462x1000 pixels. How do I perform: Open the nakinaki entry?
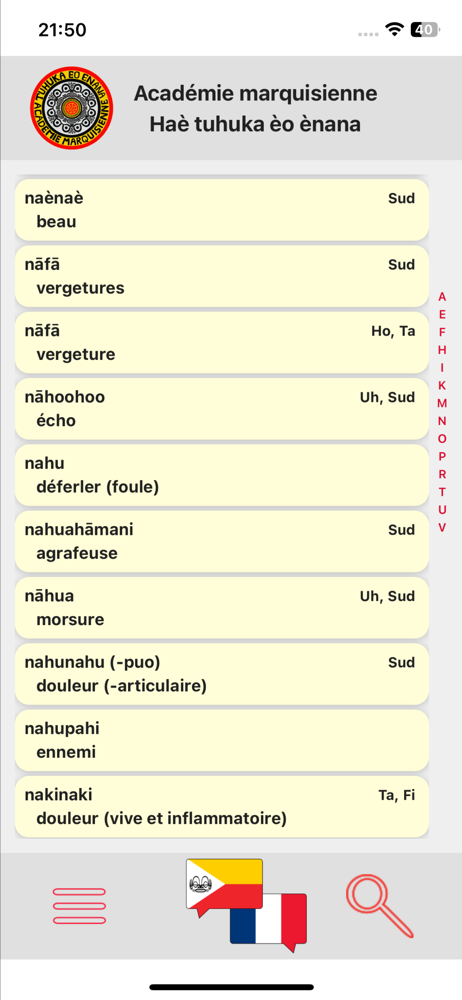point(221,807)
